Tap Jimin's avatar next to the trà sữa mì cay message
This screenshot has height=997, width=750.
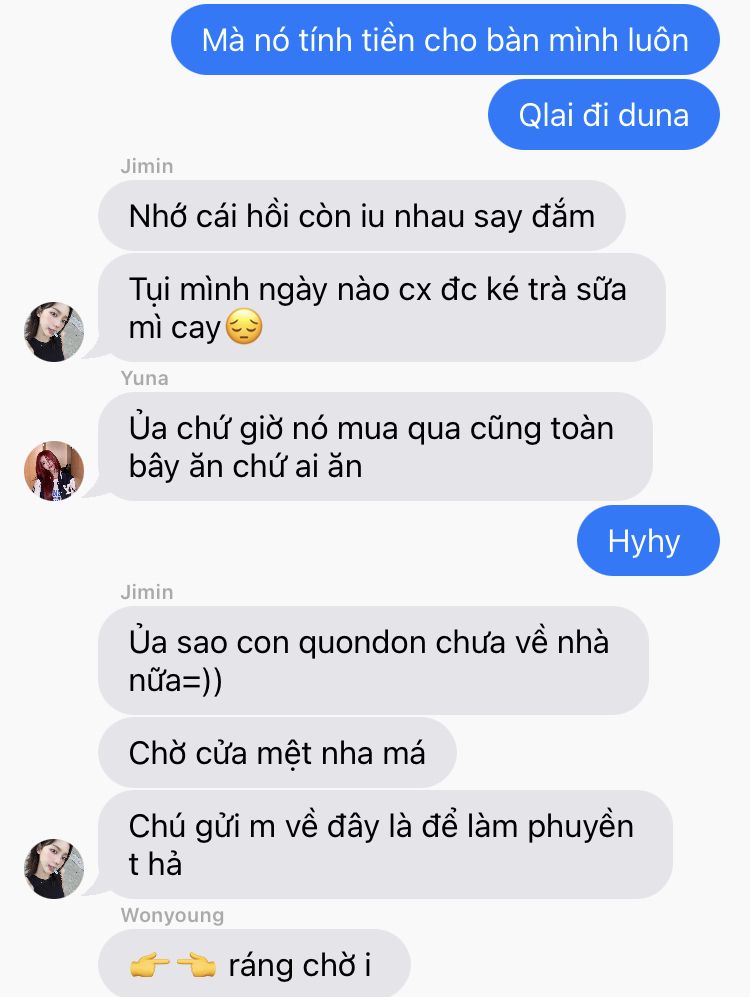coord(54,332)
